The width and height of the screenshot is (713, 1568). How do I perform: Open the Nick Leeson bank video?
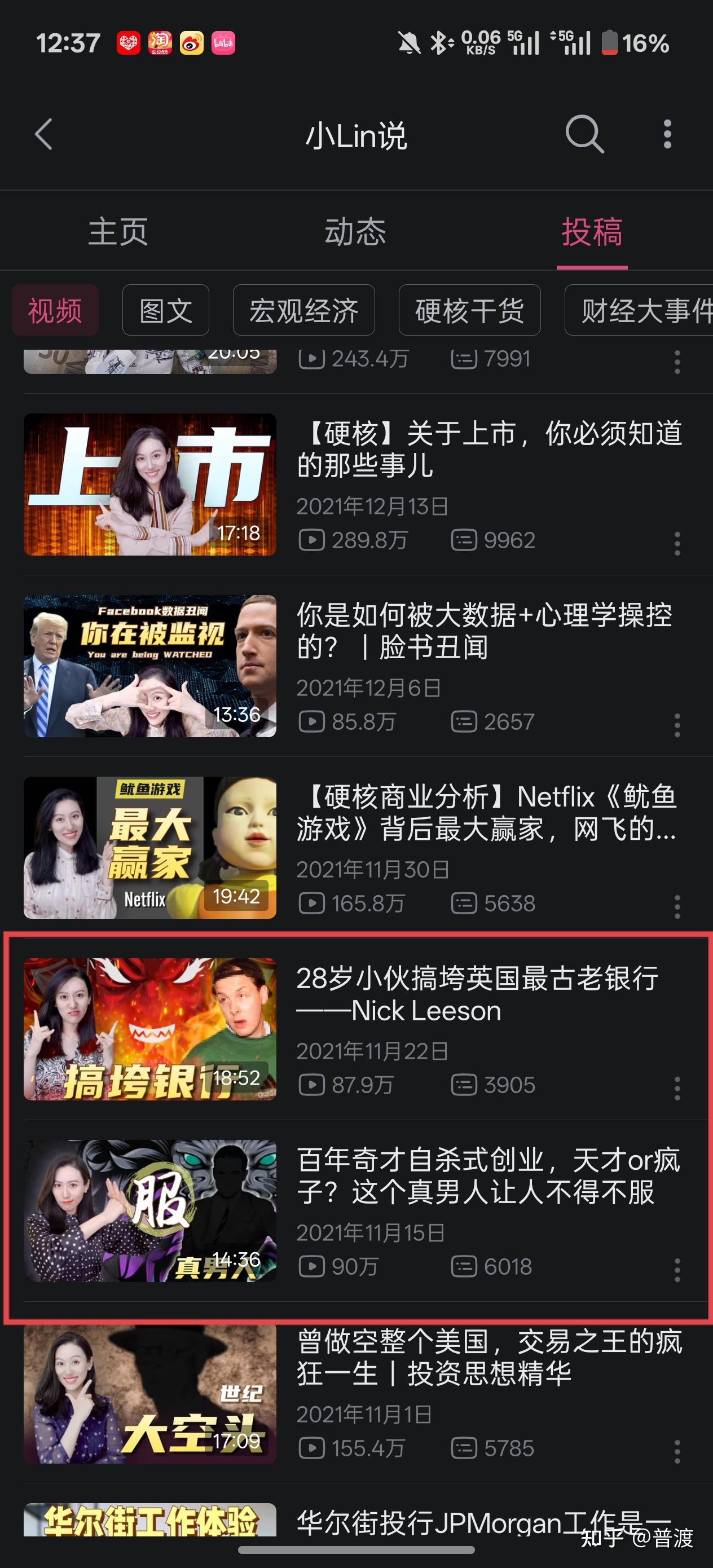pyautogui.click(x=477, y=994)
